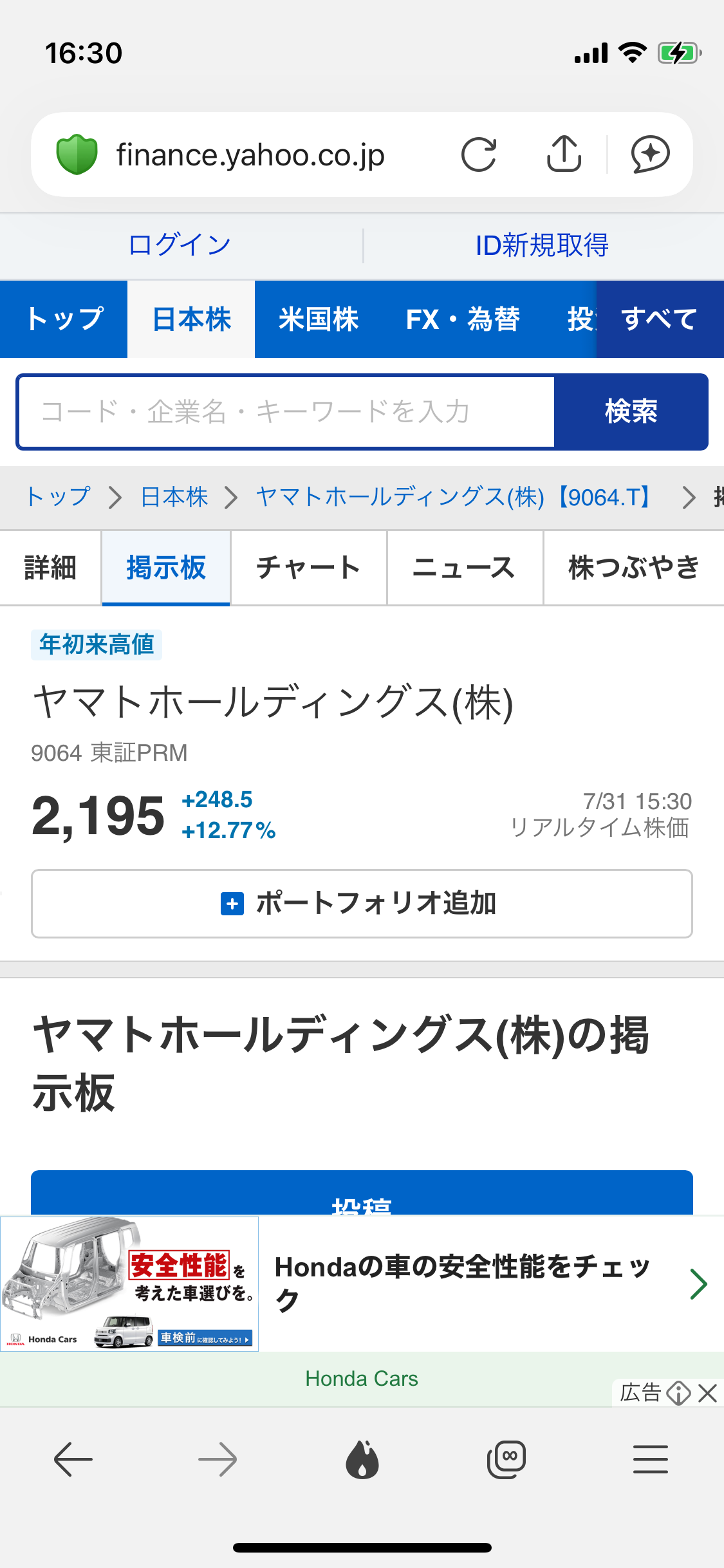Focus the コード・企業名 search field
Image resolution: width=724 pixels, height=1568 pixels.
pos(286,412)
